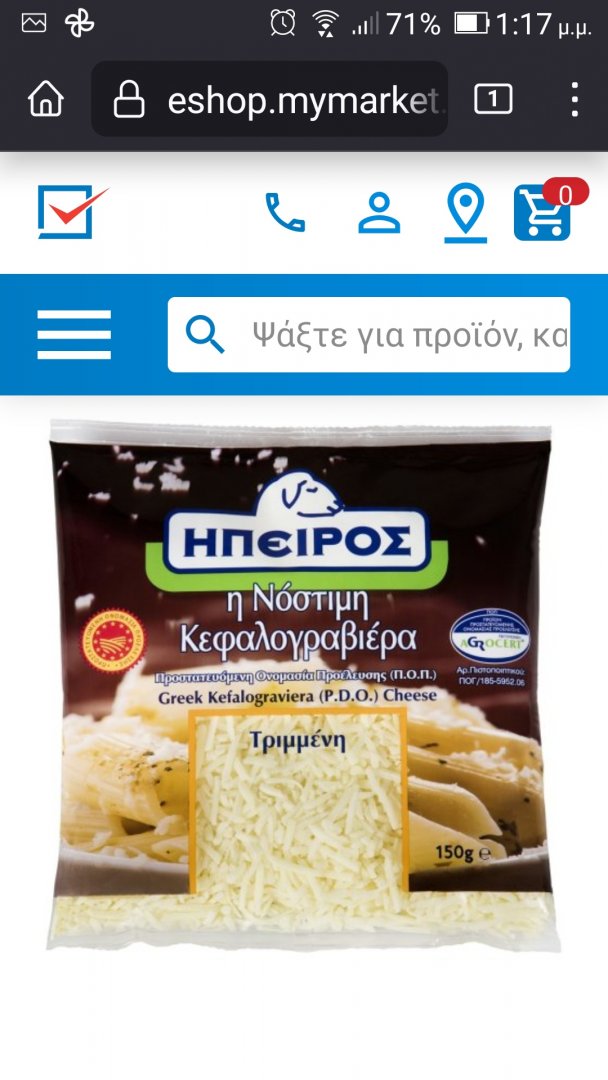Open the user account icon

(x=379, y=213)
